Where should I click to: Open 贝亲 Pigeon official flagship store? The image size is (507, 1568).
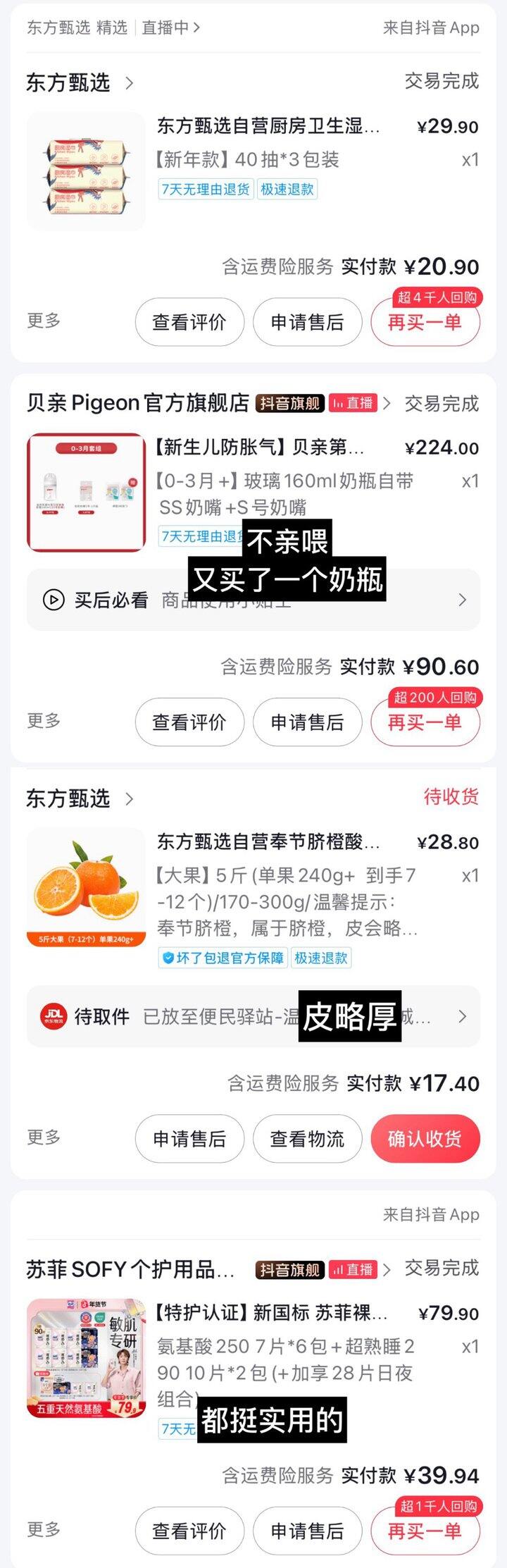click(138, 403)
